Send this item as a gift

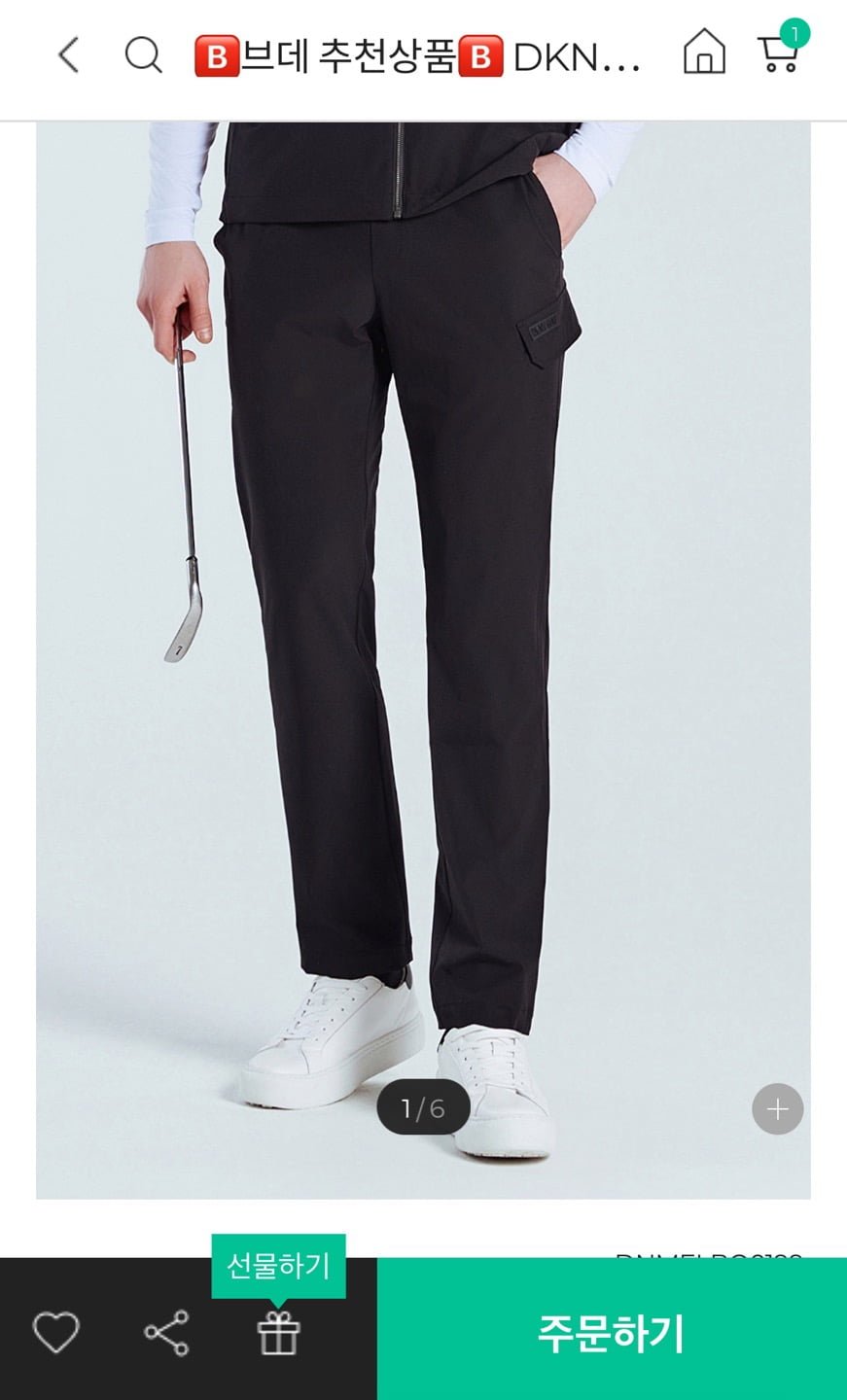[x=278, y=1333]
